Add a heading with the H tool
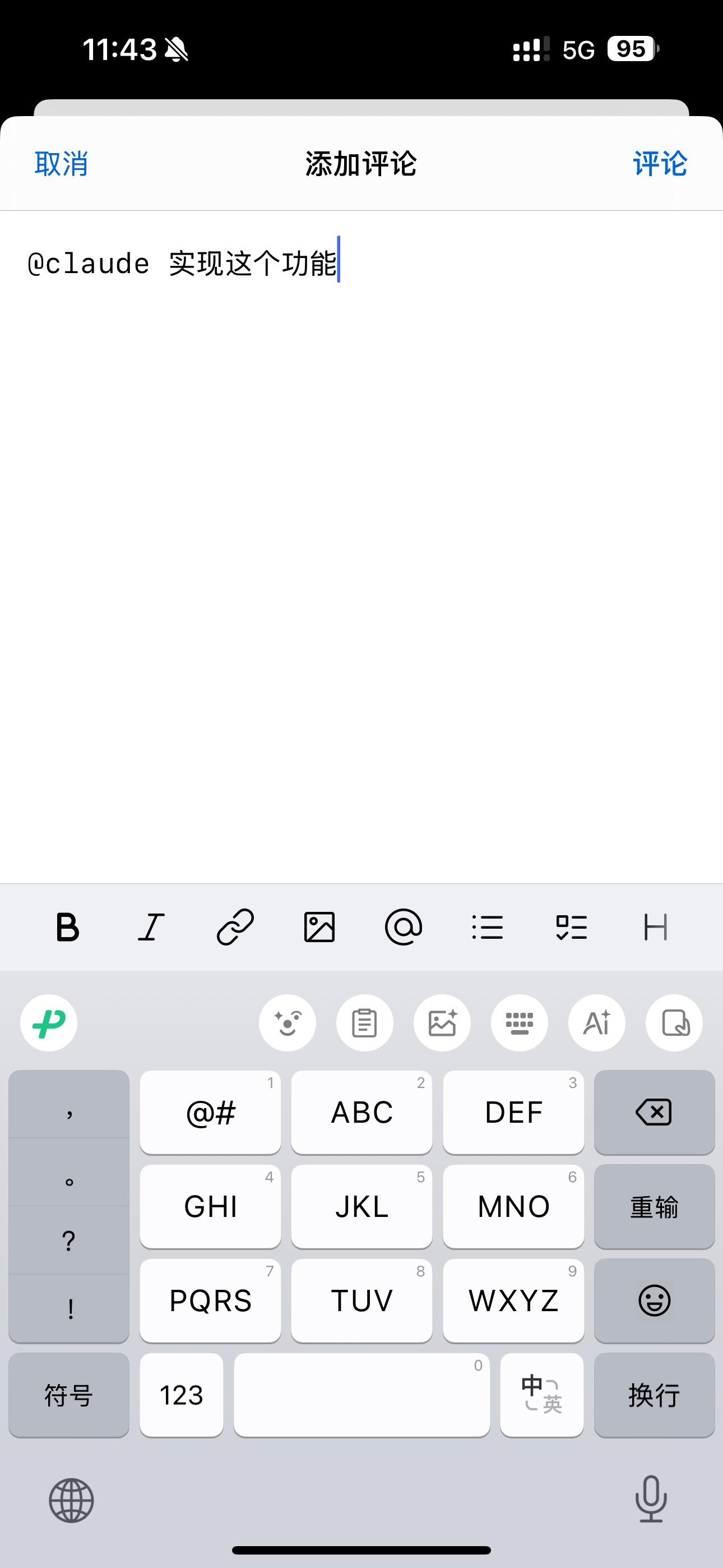 [x=655, y=928]
